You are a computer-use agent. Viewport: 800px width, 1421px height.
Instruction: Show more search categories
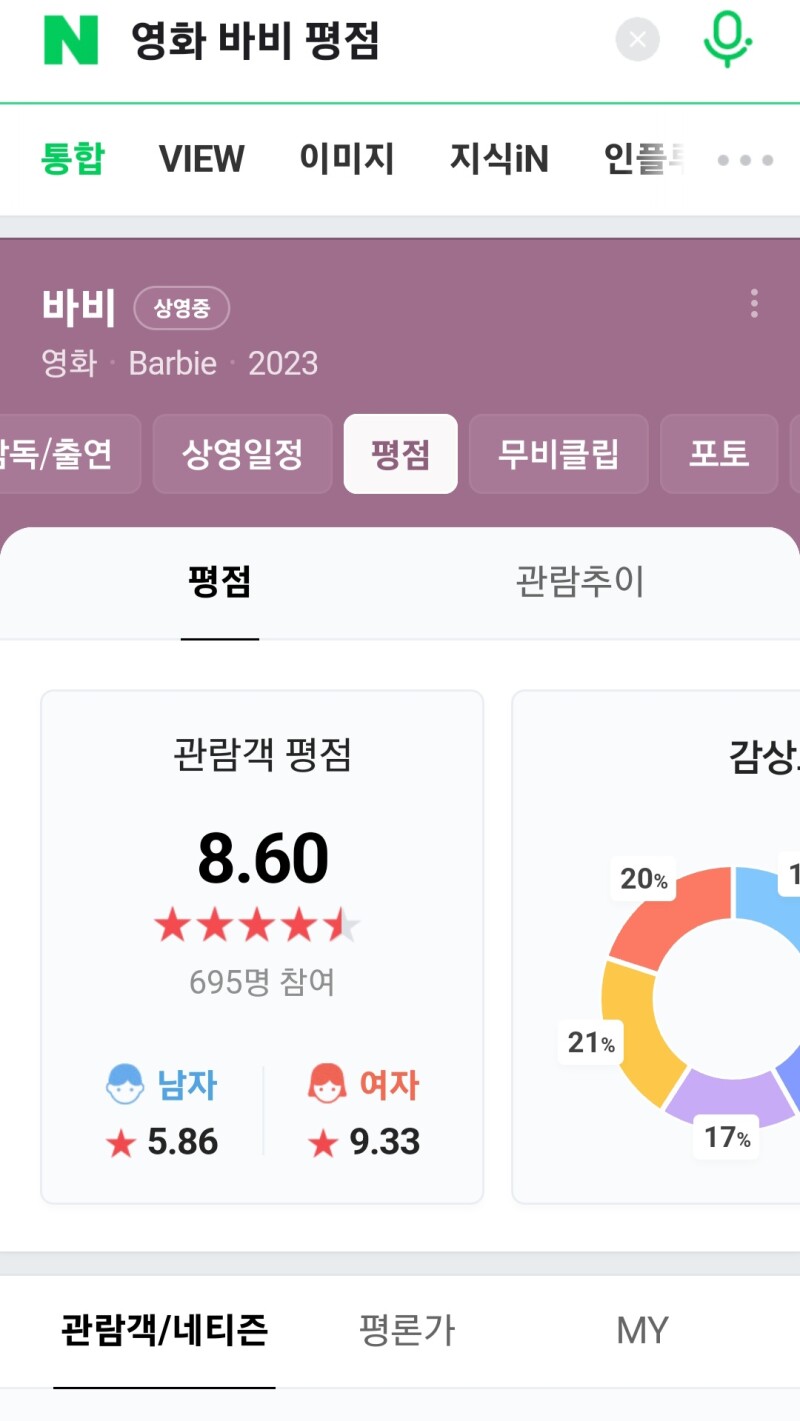click(745, 160)
